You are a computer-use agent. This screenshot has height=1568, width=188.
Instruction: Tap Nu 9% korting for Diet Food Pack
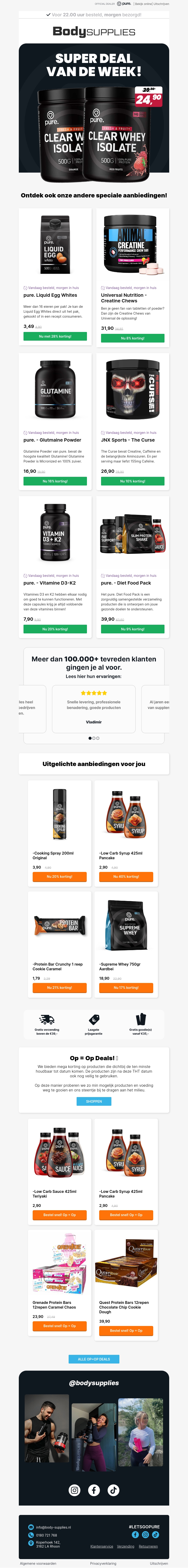click(x=133, y=629)
